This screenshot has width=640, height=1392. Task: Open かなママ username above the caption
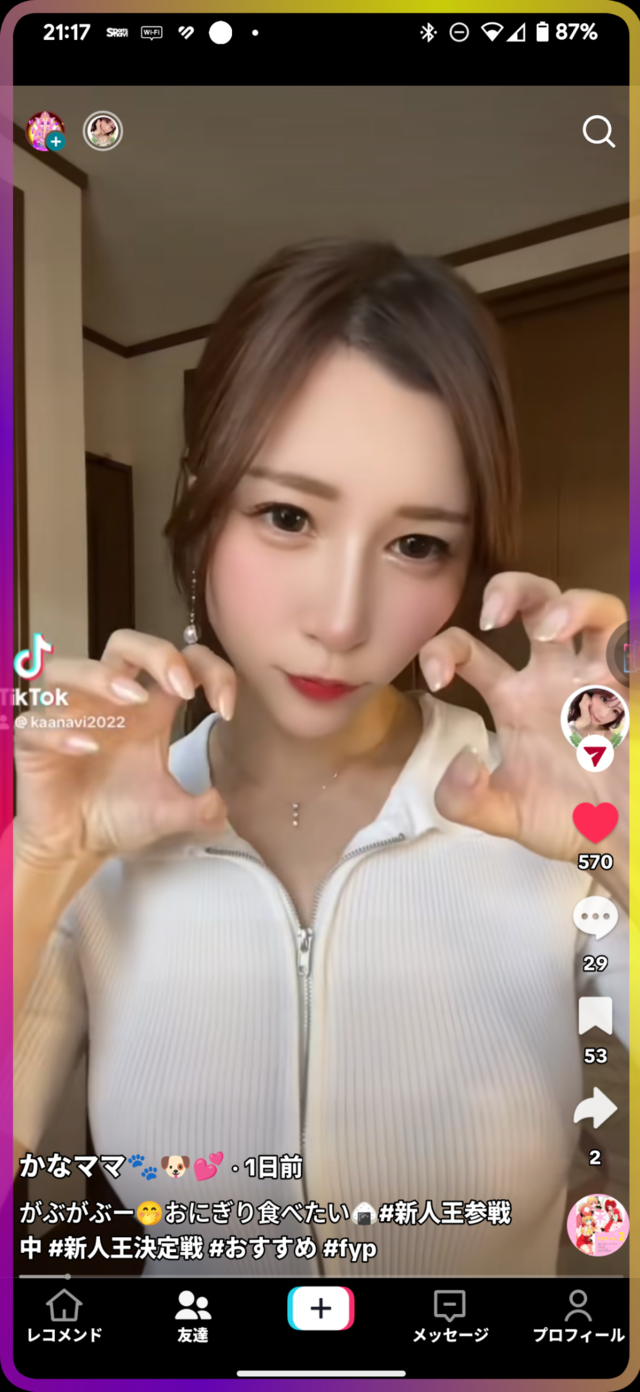(x=72, y=1166)
